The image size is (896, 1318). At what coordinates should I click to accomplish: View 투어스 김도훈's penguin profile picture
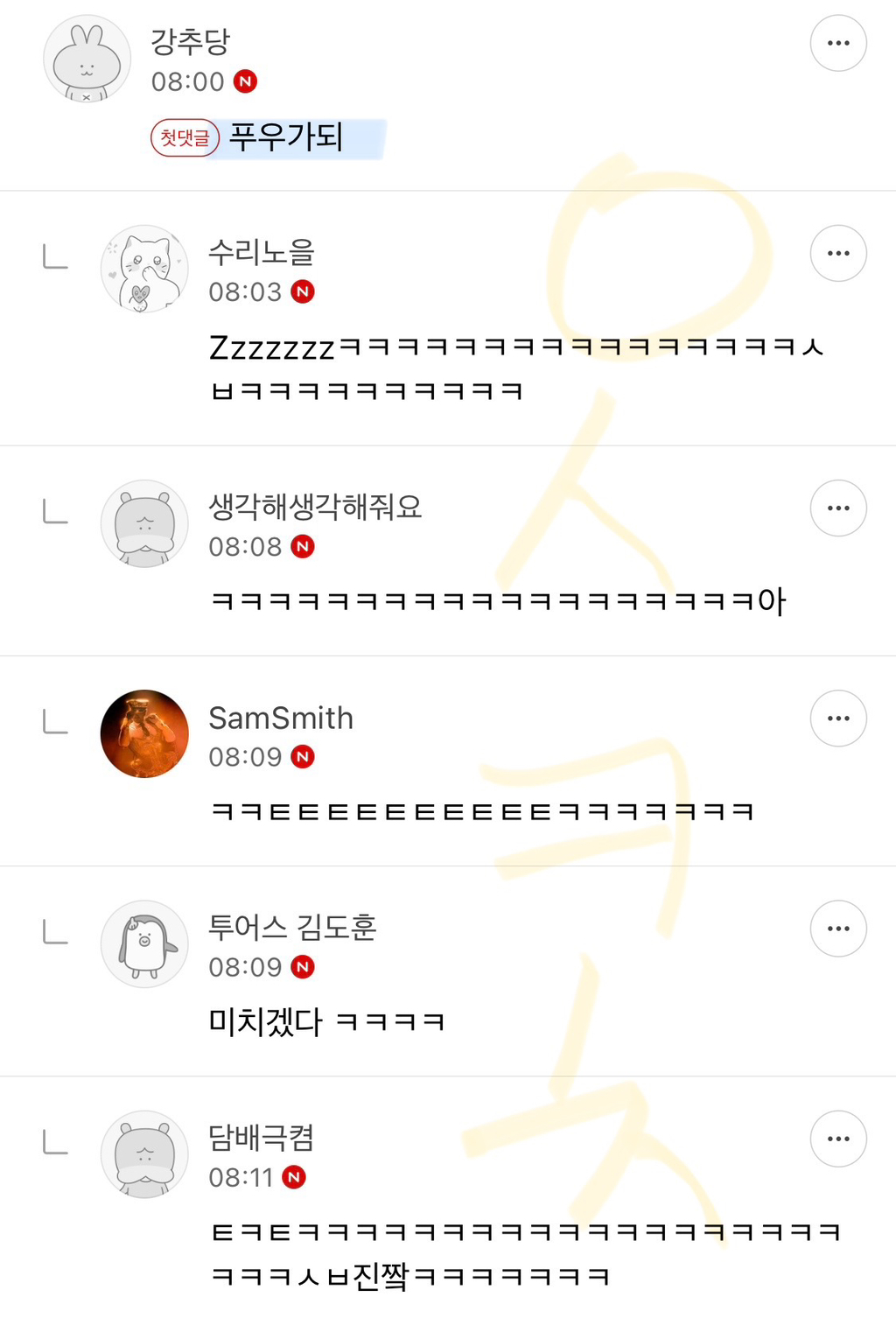(x=144, y=944)
